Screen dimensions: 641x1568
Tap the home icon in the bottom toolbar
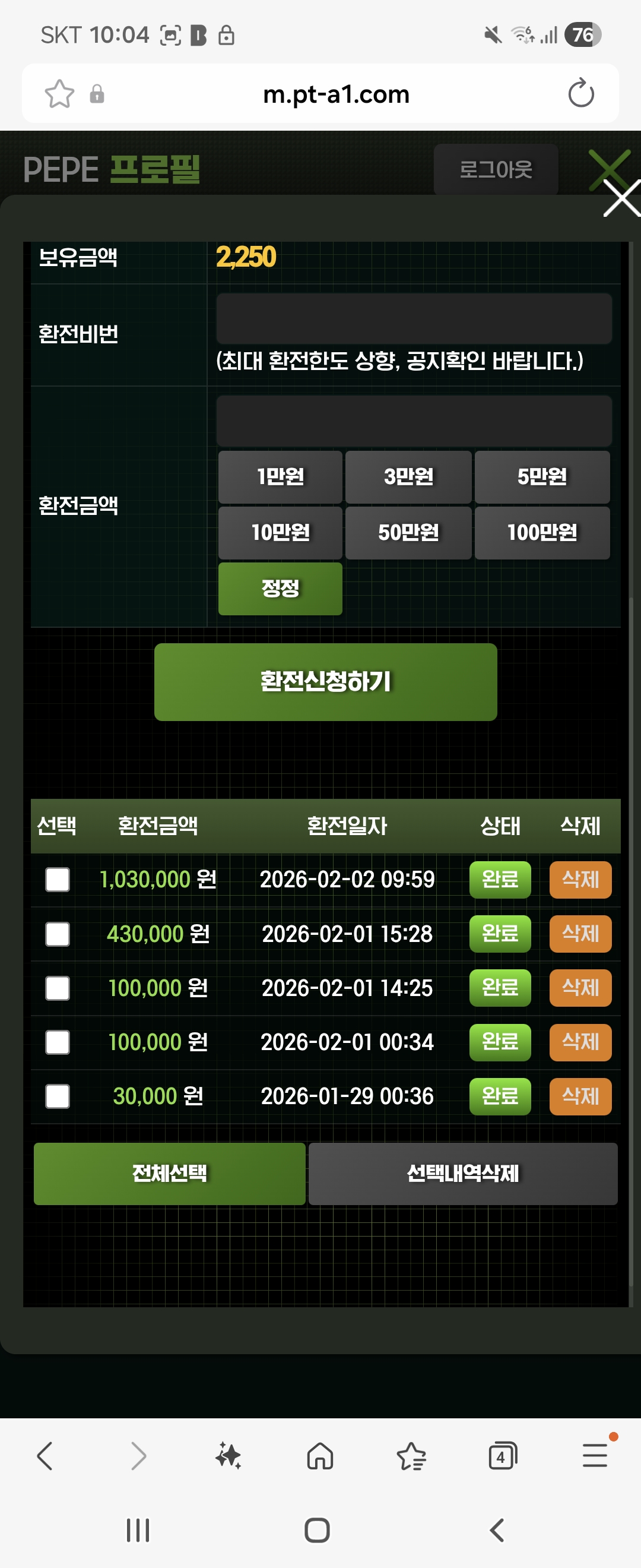tap(320, 1456)
